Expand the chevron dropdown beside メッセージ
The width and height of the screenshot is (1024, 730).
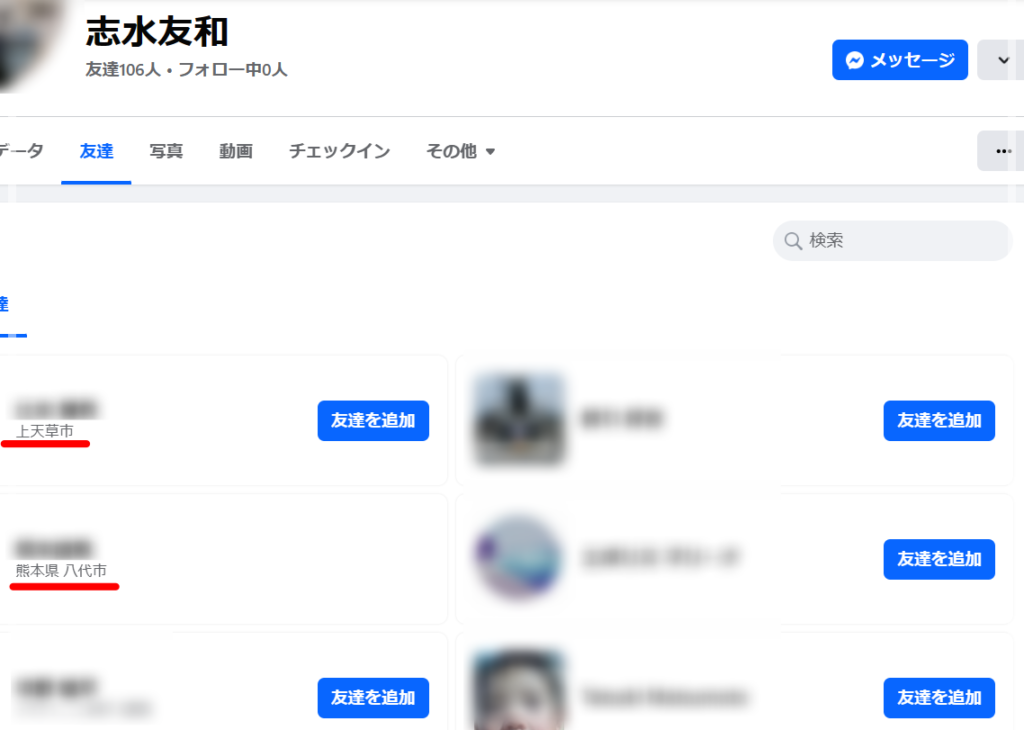coord(1003,60)
